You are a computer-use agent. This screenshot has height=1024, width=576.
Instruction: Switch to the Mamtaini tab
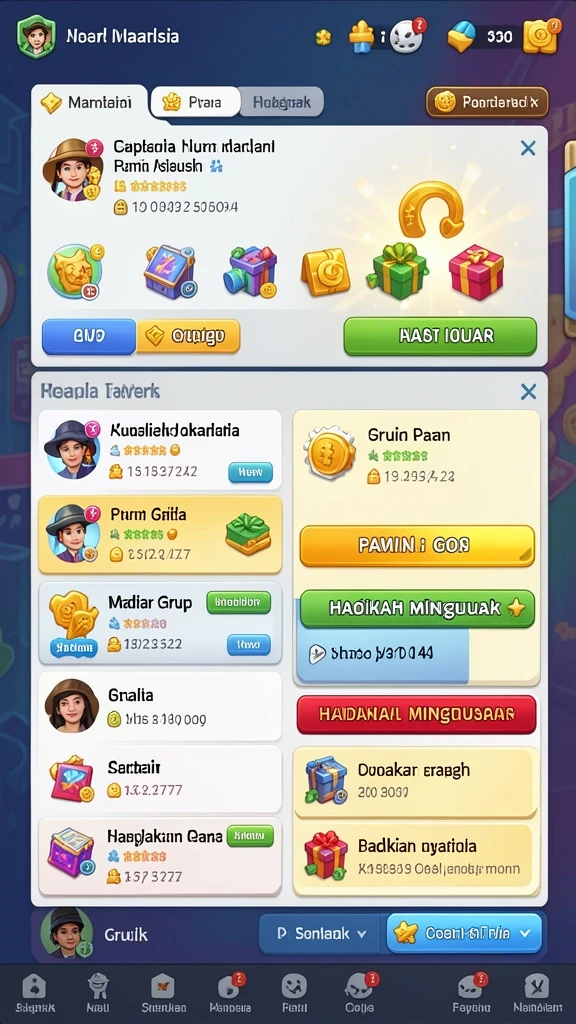(x=89, y=103)
